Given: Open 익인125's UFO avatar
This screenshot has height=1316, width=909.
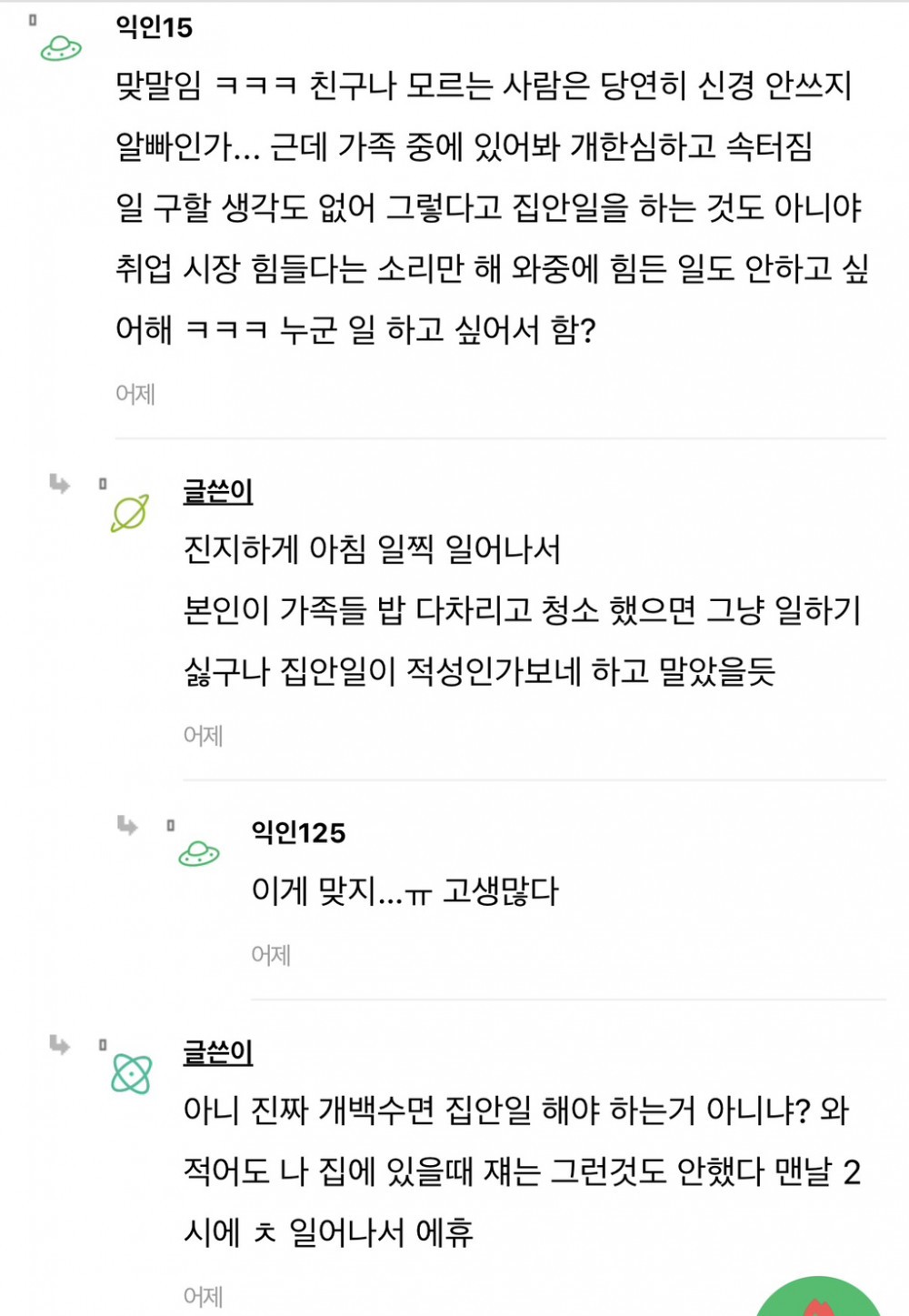Looking at the screenshot, I should coord(199,854).
